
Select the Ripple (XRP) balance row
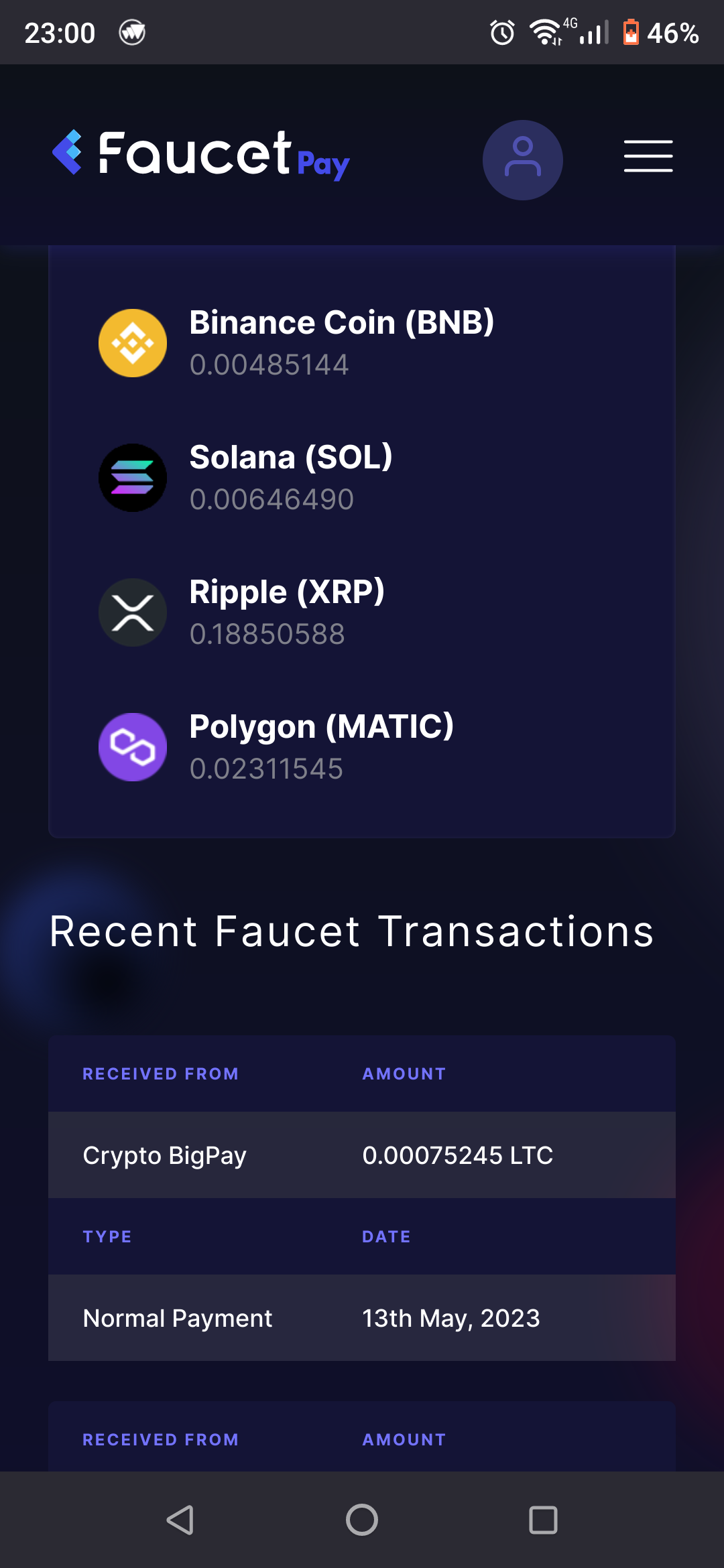[362, 612]
